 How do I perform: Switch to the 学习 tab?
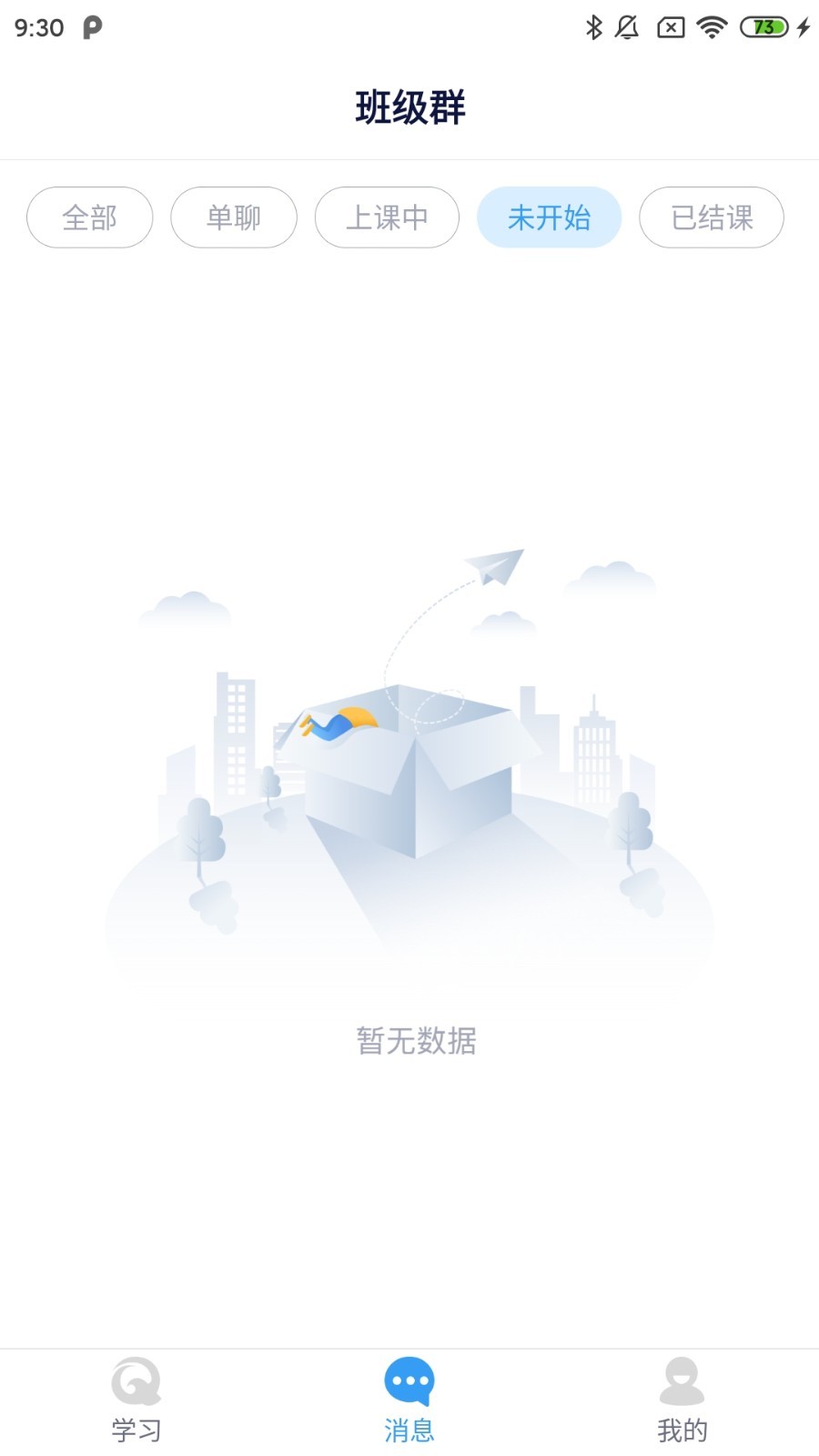pos(136,1400)
